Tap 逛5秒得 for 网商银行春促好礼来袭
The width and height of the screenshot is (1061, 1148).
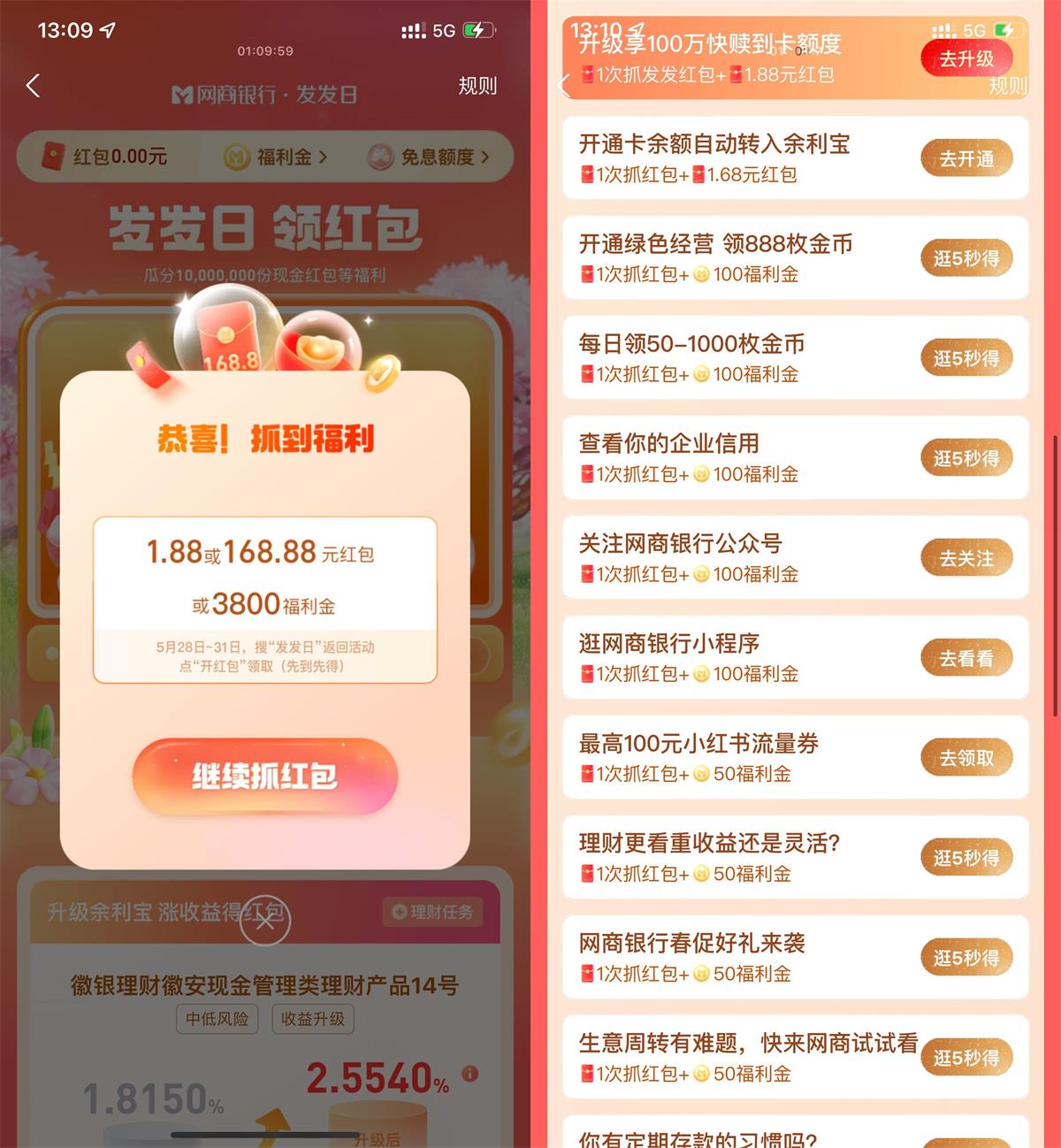point(966,958)
